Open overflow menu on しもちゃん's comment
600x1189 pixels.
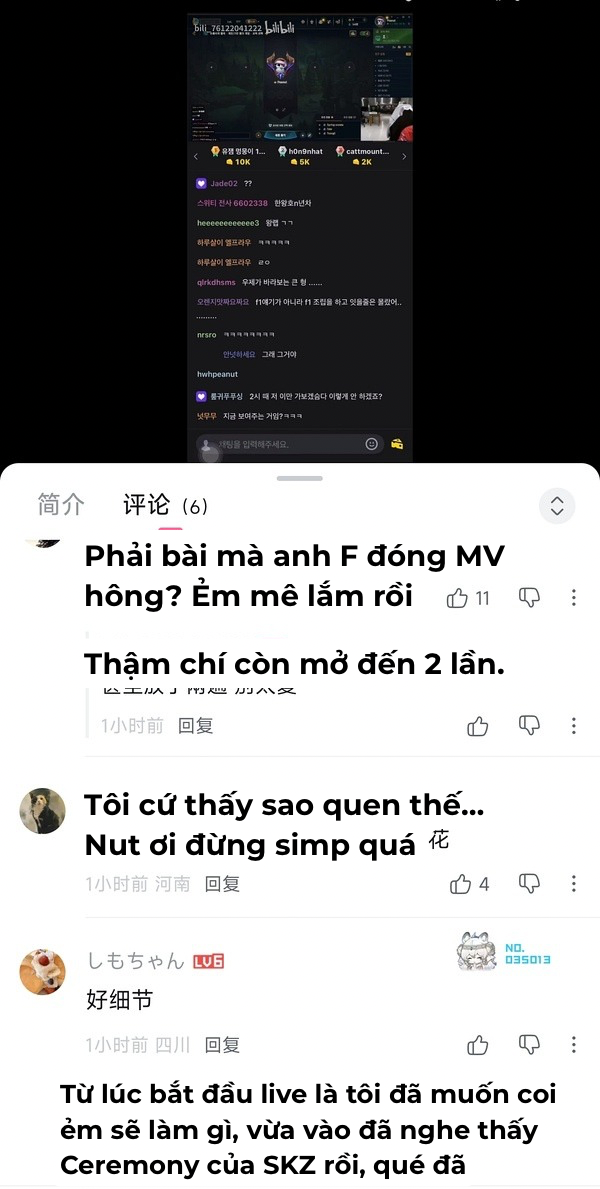(x=573, y=1045)
